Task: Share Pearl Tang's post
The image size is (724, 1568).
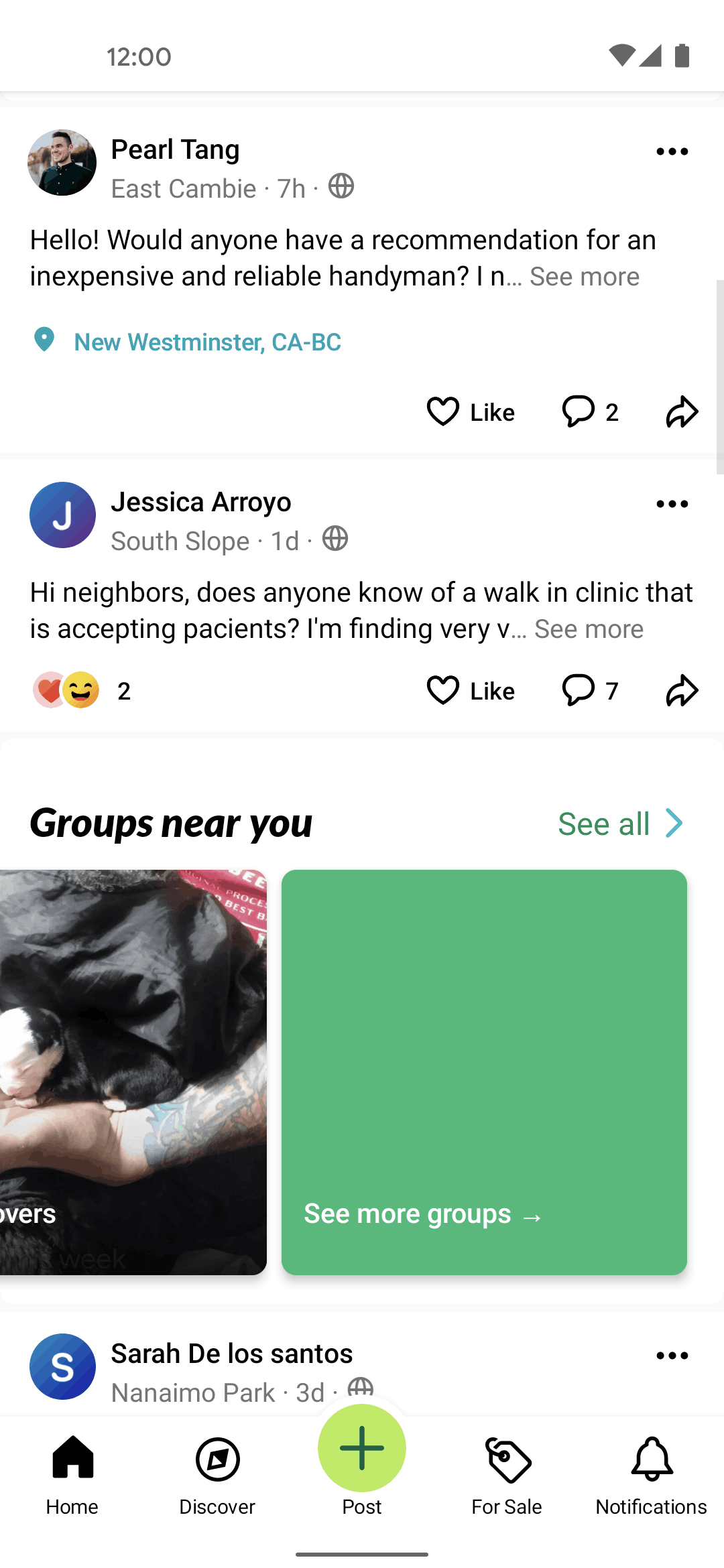Action: [x=682, y=411]
